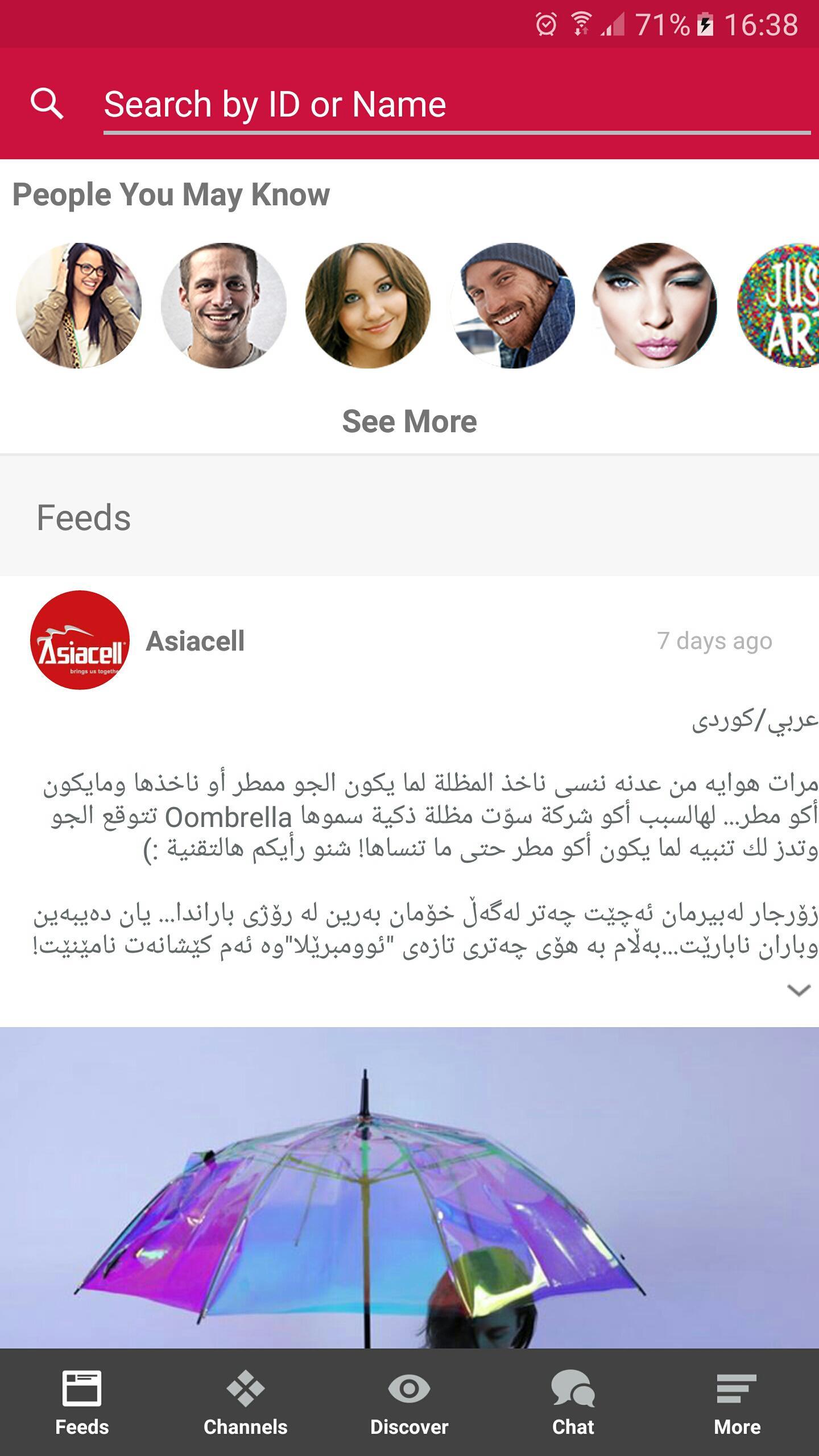819x1456 pixels.
Task: Expand the Asiacell post text
Action: 799,991
